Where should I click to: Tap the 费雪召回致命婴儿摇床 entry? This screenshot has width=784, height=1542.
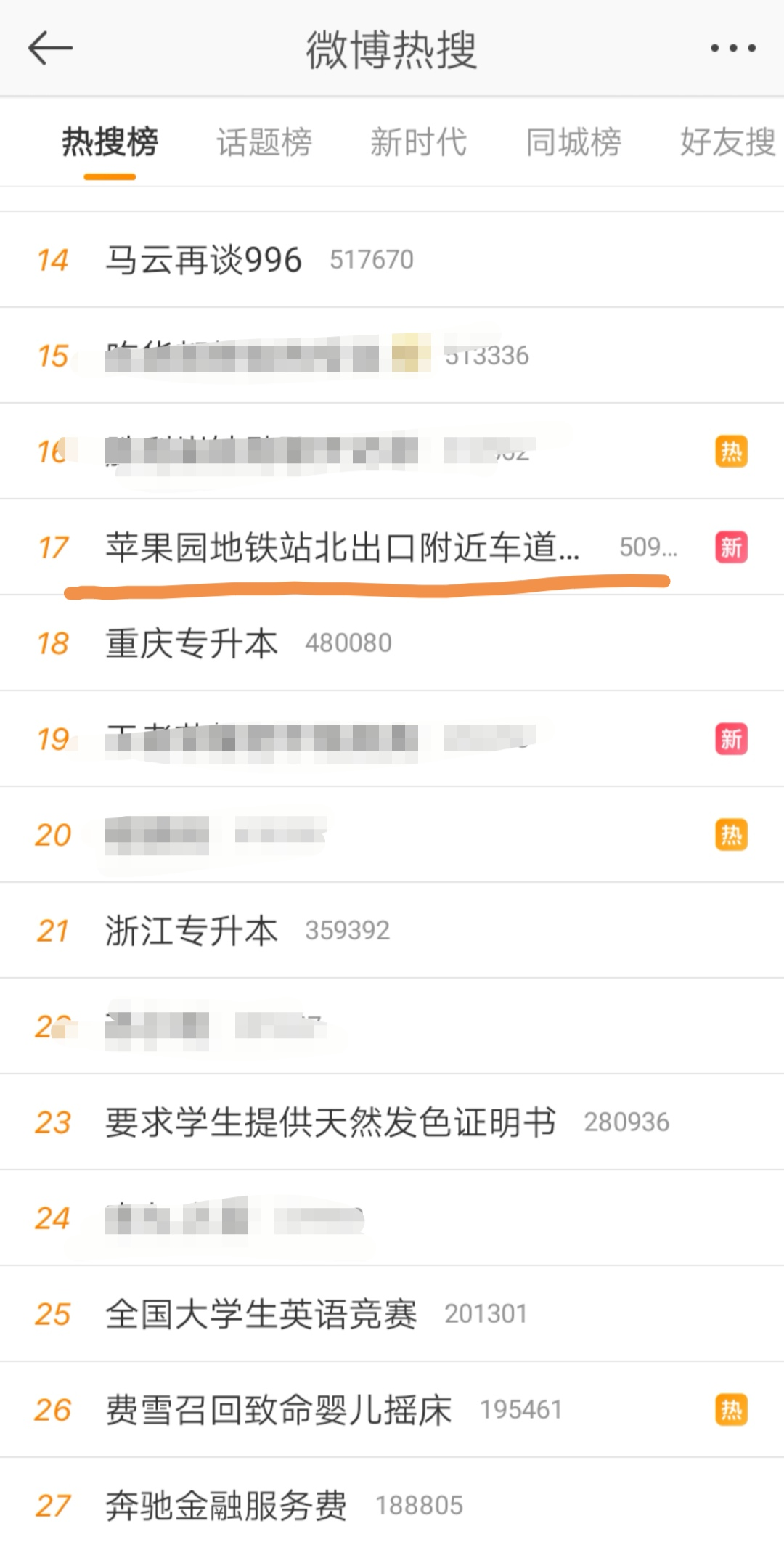pyautogui.click(x=392, y=1410)
